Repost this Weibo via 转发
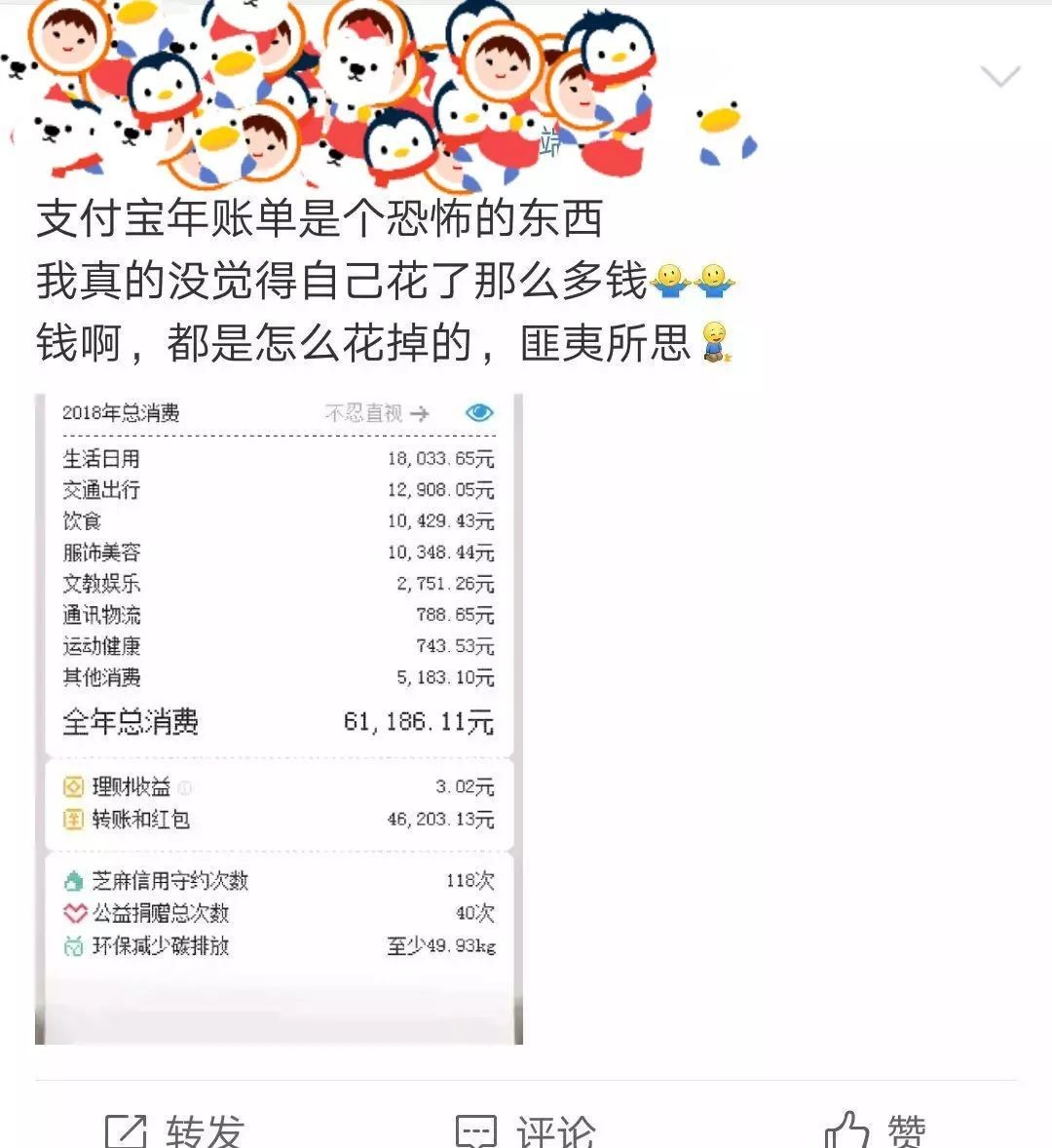 (175, 1130)
